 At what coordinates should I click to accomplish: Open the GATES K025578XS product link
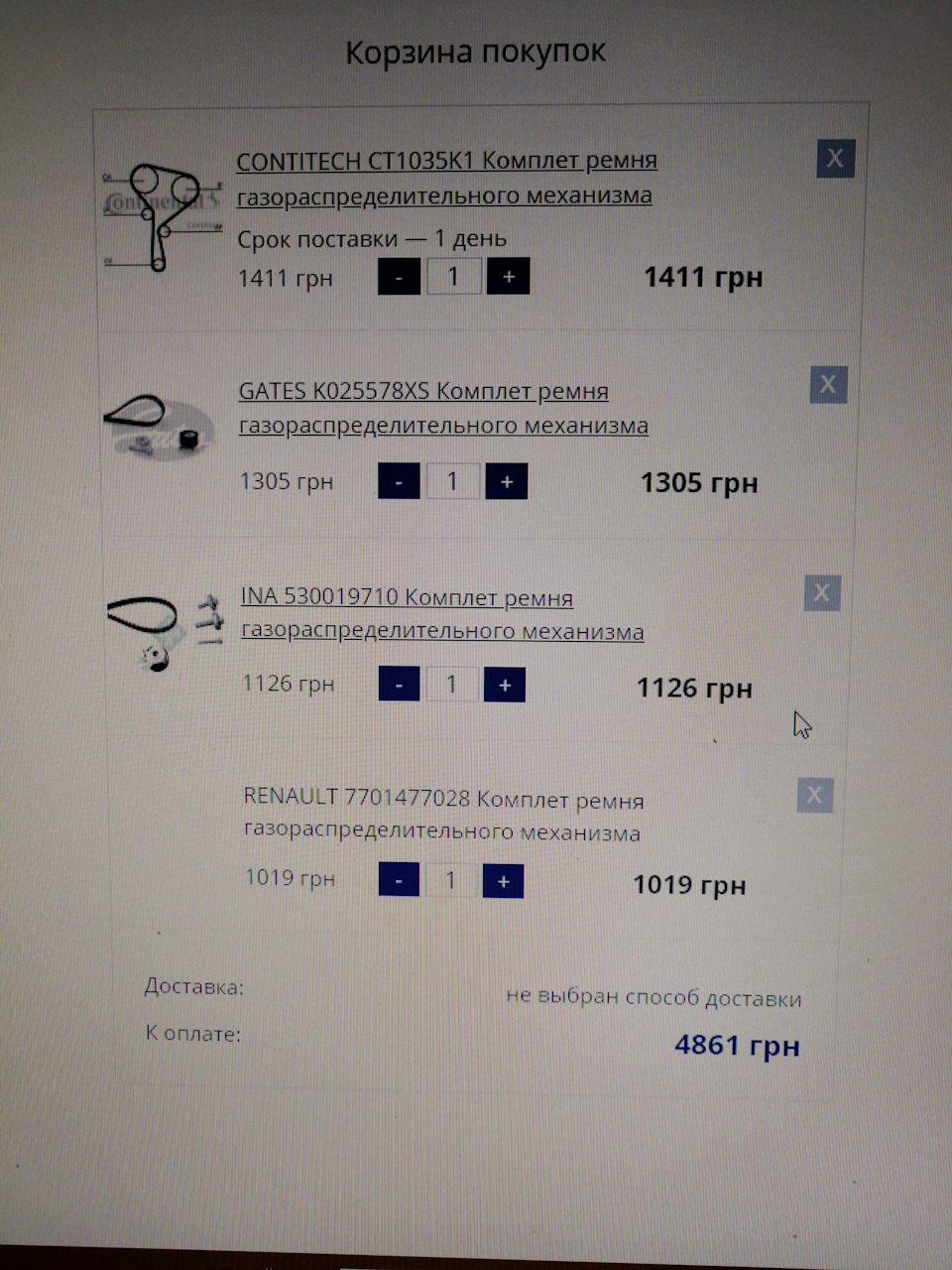[443, 408]
